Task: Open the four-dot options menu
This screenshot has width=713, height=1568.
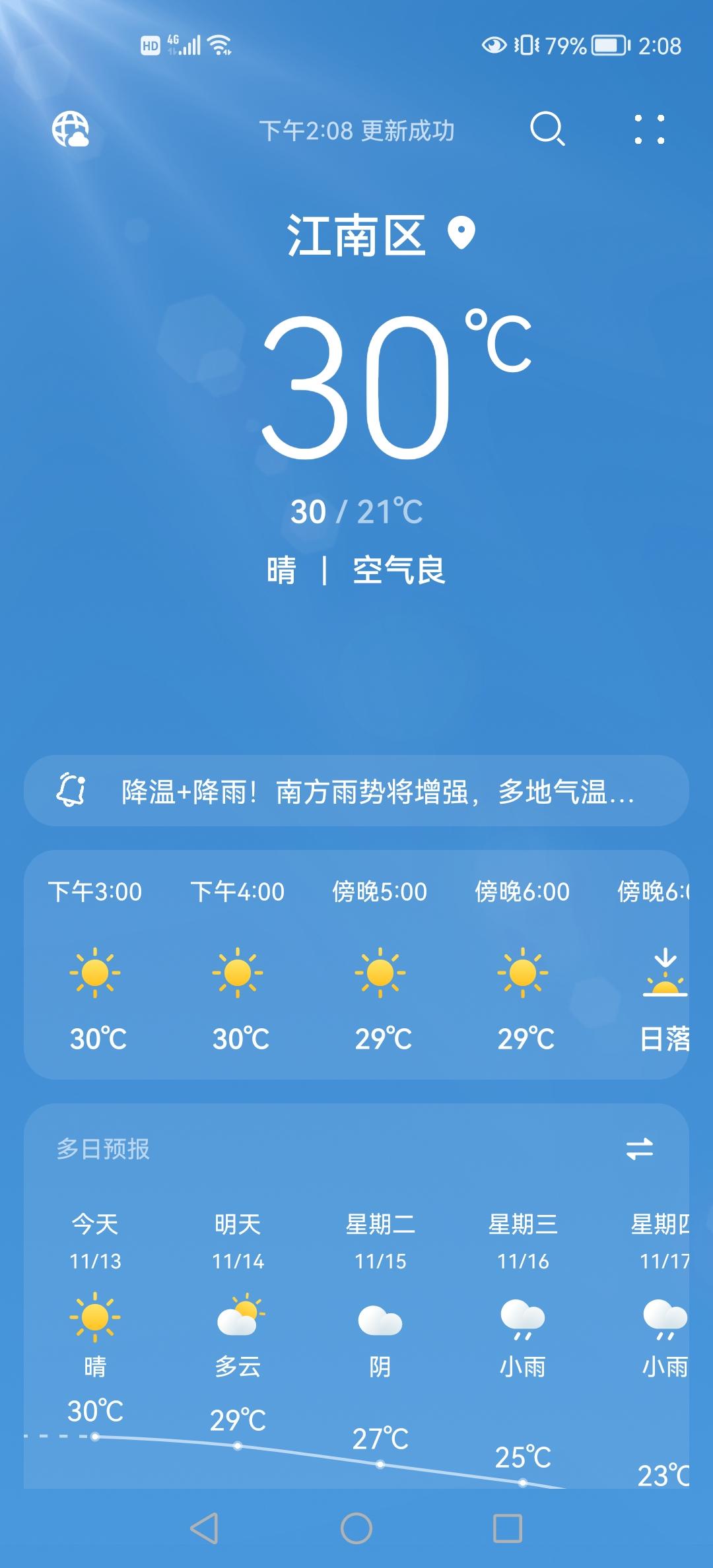Action: [650, 130]
